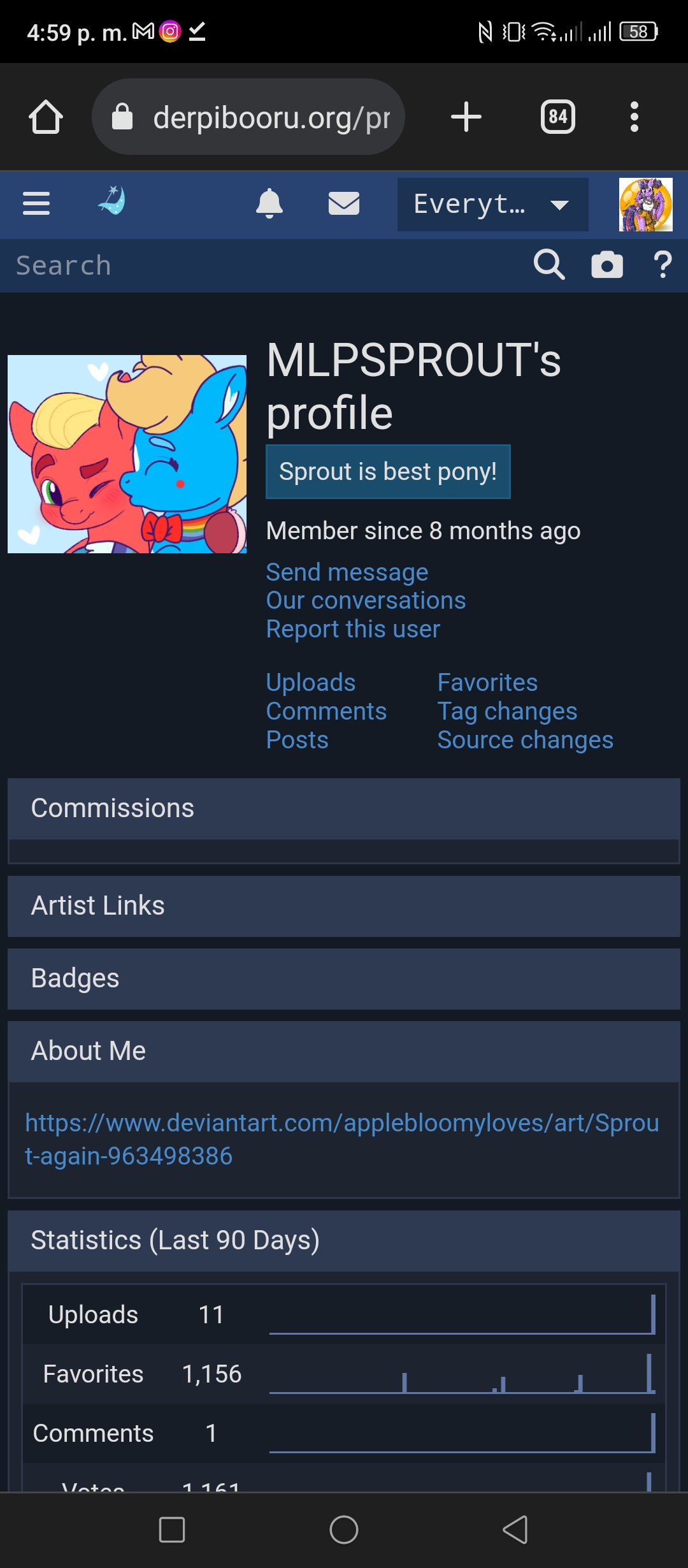Open browser tab switcher showing 84
The width and height of the screenshot is (688, 1568).
pos(558,117)
